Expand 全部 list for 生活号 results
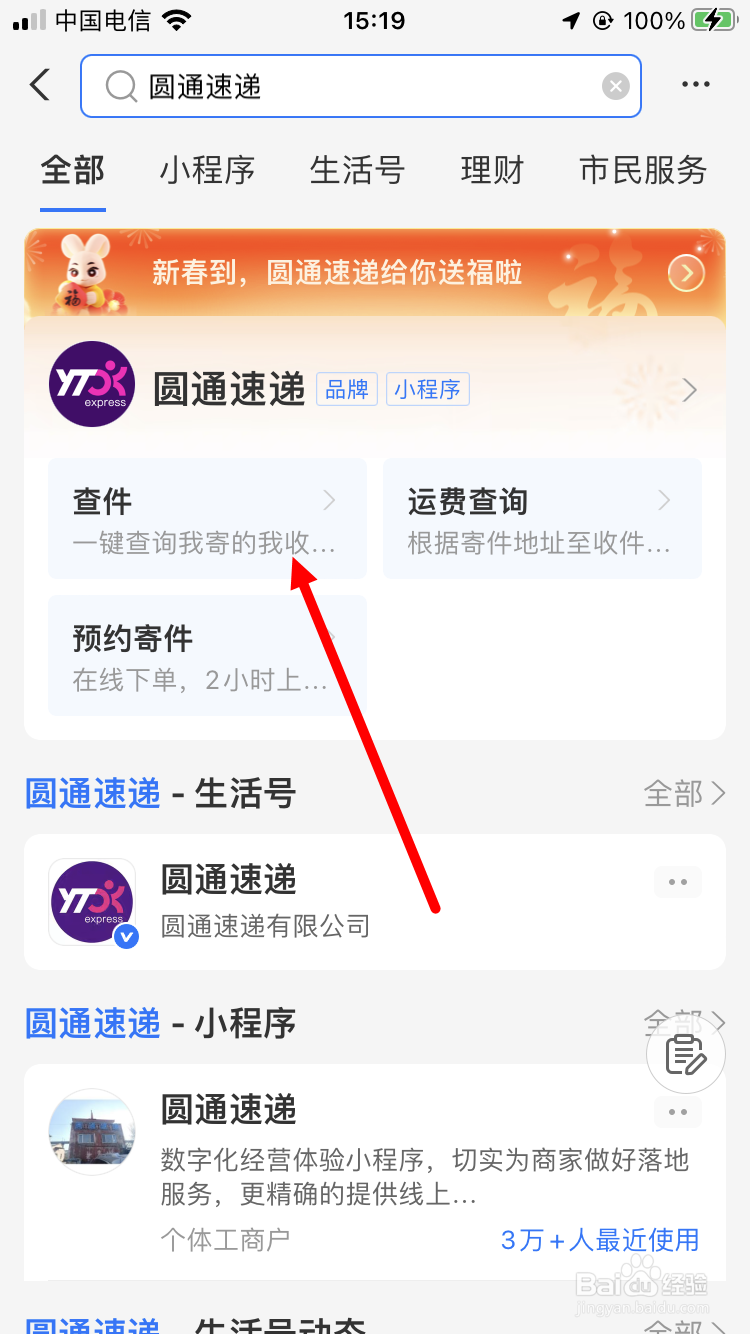 click(x=684, y=793)
